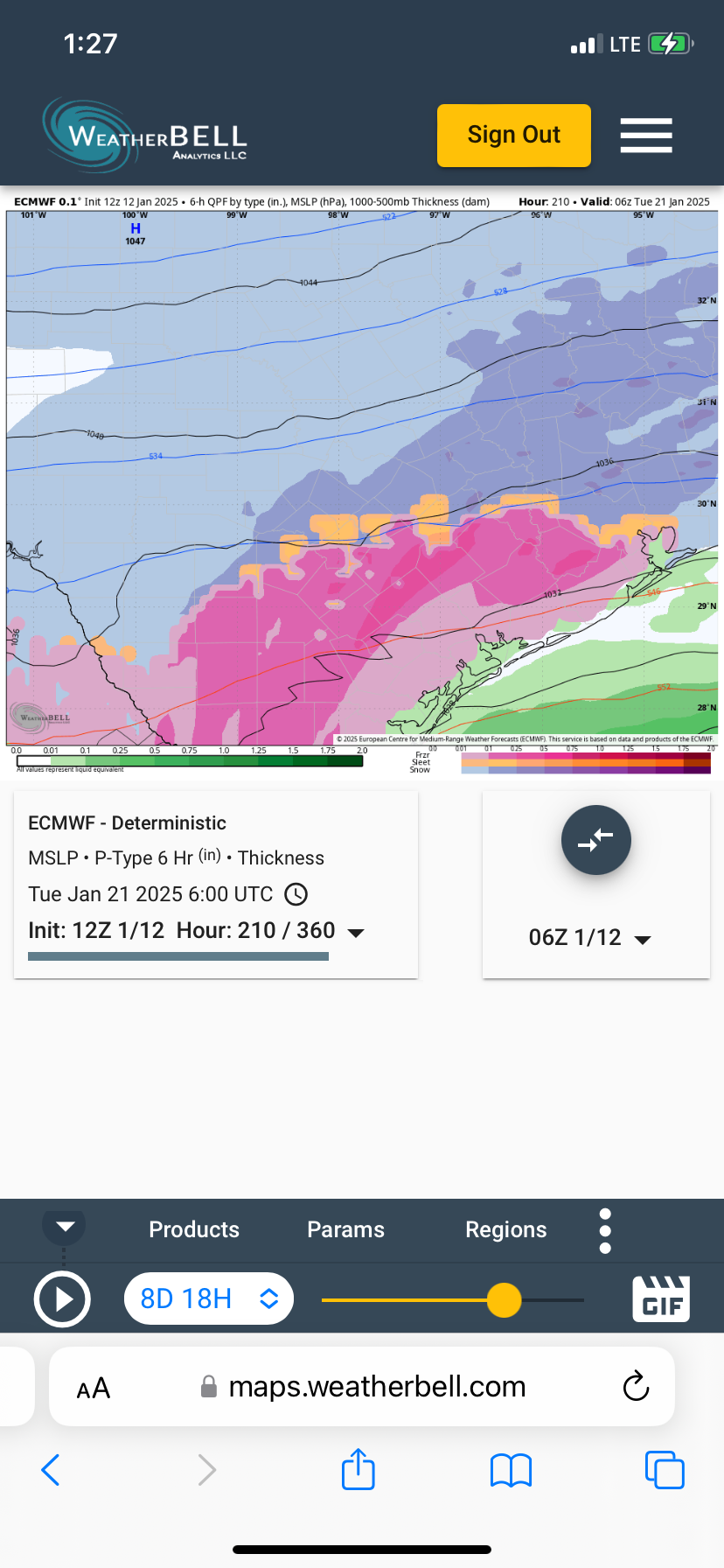Image resolution: width=724 pixels, height=1568 pixels.
Task: Tap the forecast hour slider handle
Action: pos(504,1300)
